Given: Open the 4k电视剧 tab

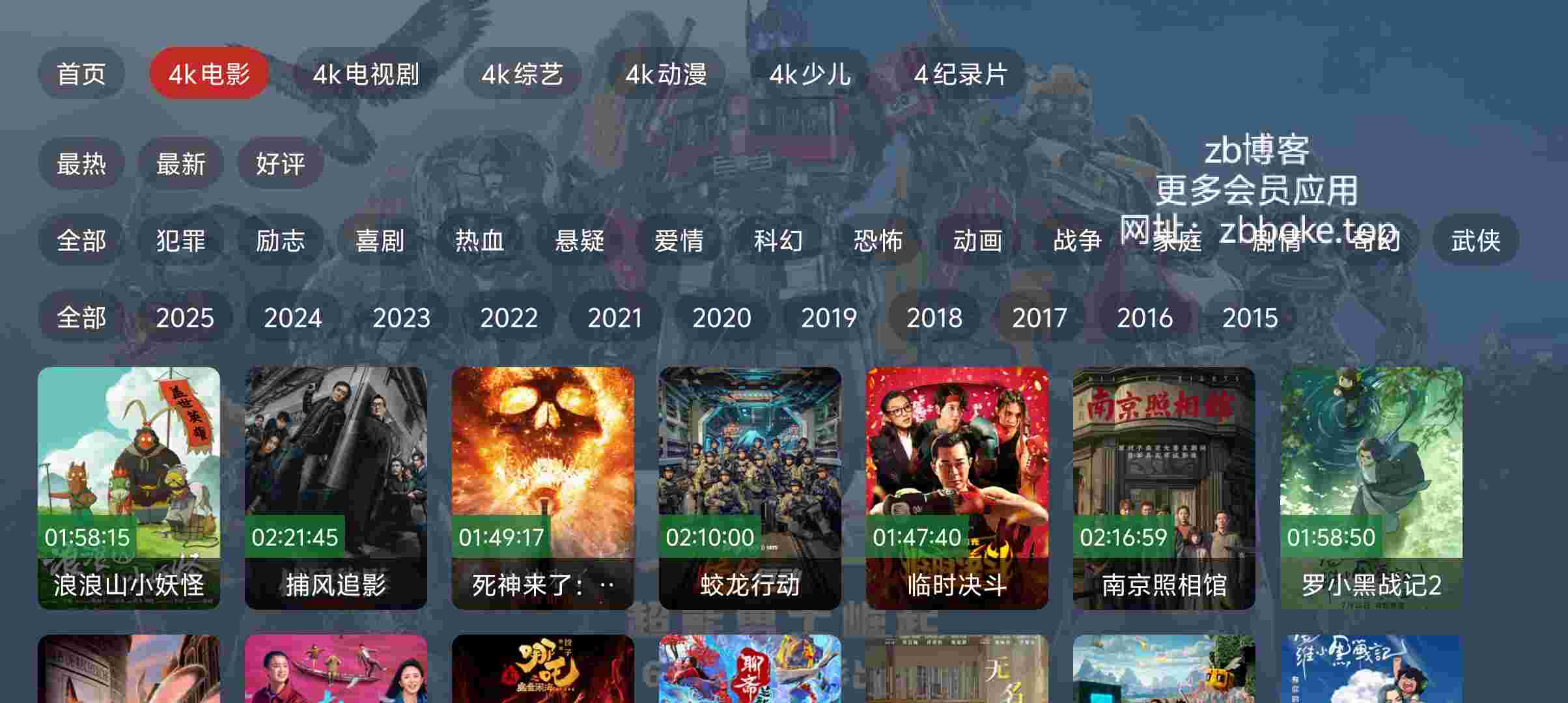Looking at the screenshot, I should point(366,74).
